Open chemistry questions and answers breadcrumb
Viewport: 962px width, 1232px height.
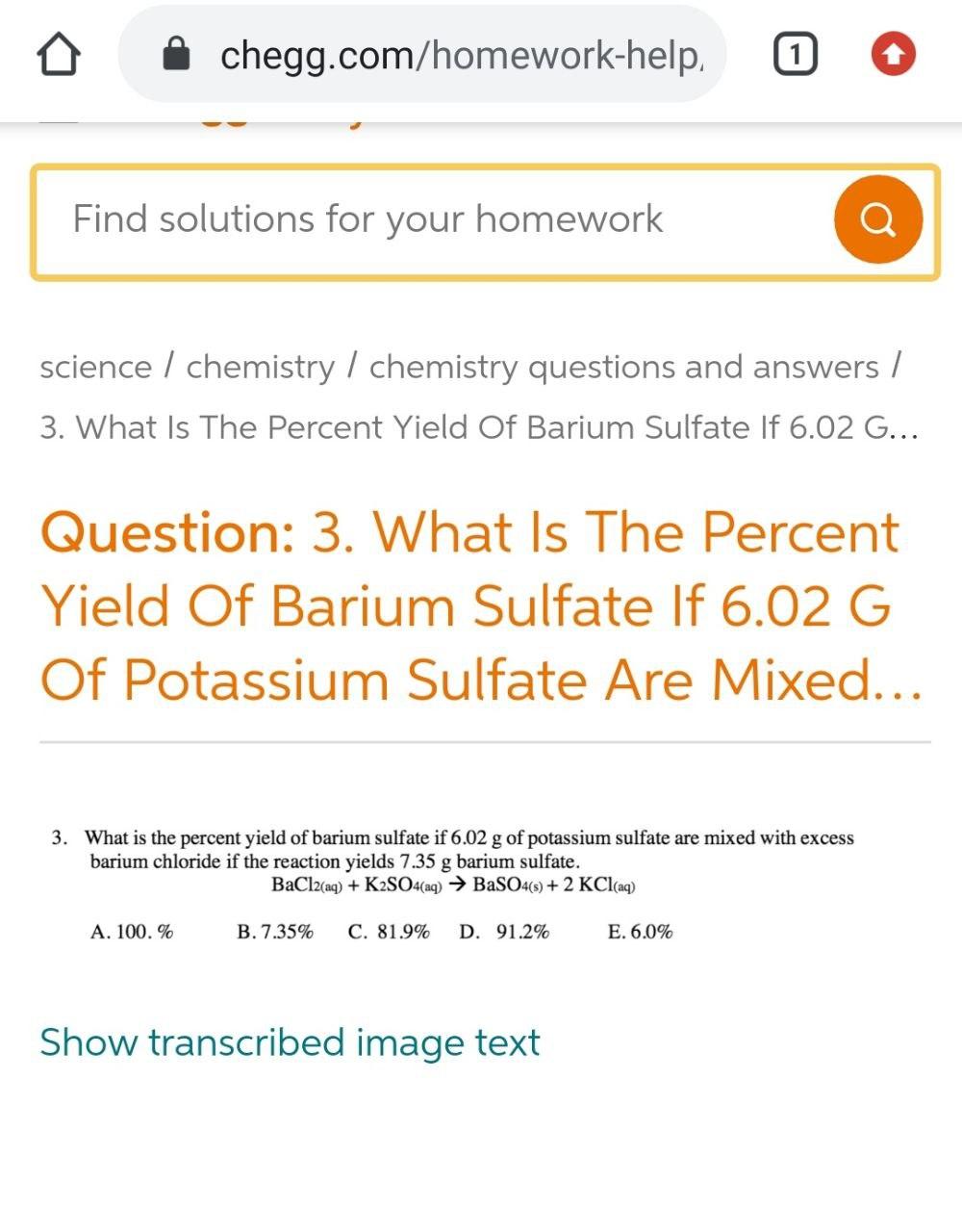(x=623, y=367)
